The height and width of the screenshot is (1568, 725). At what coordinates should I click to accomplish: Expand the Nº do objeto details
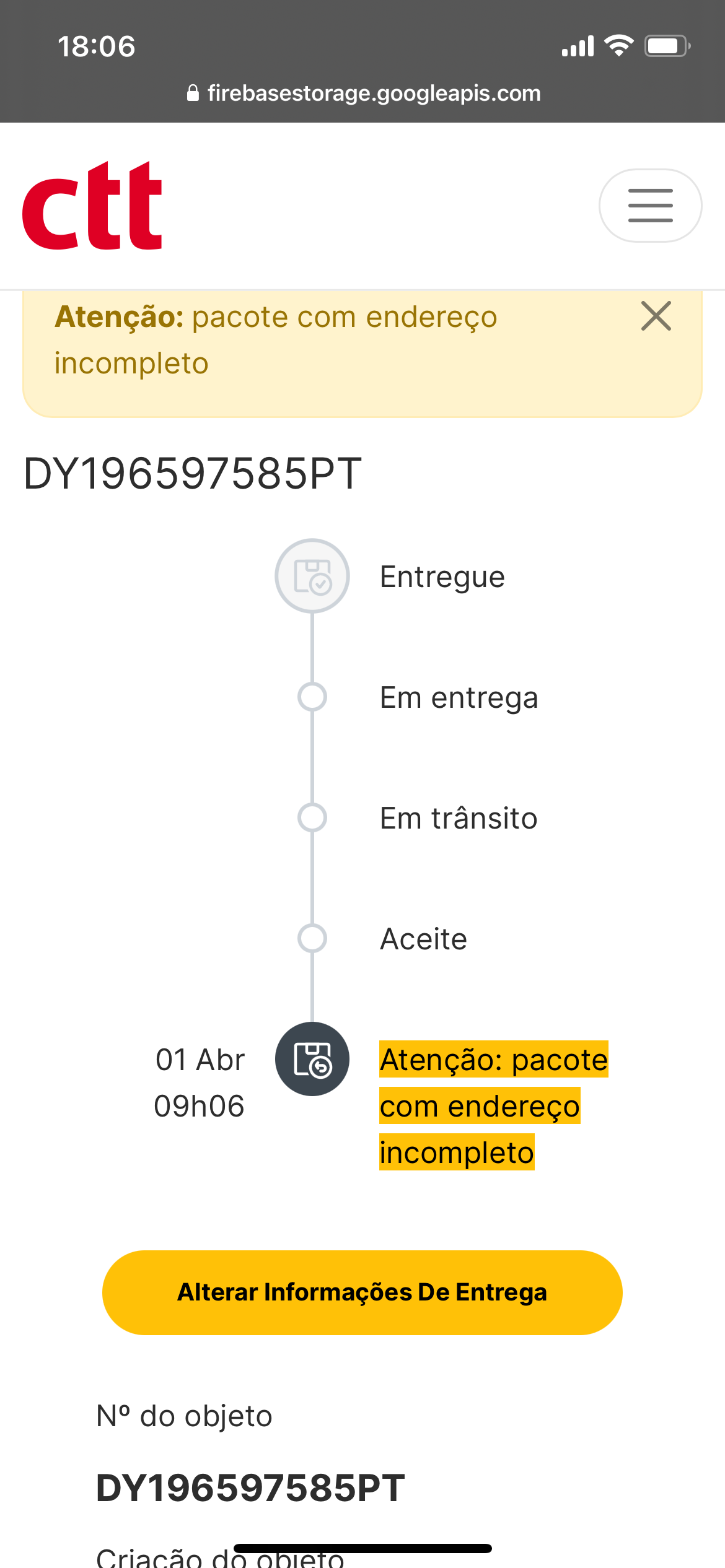[184, 1415]
